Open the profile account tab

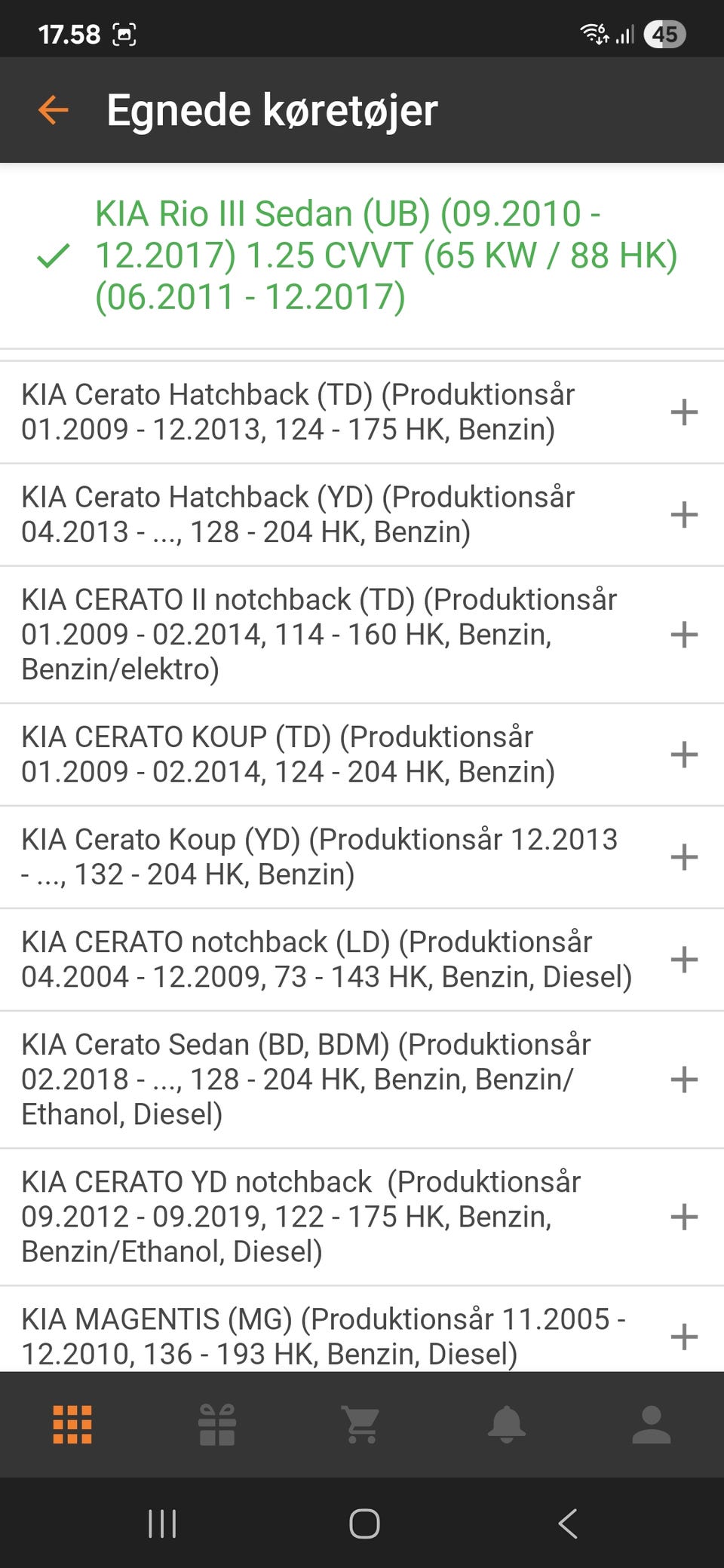coord(651,1425)
